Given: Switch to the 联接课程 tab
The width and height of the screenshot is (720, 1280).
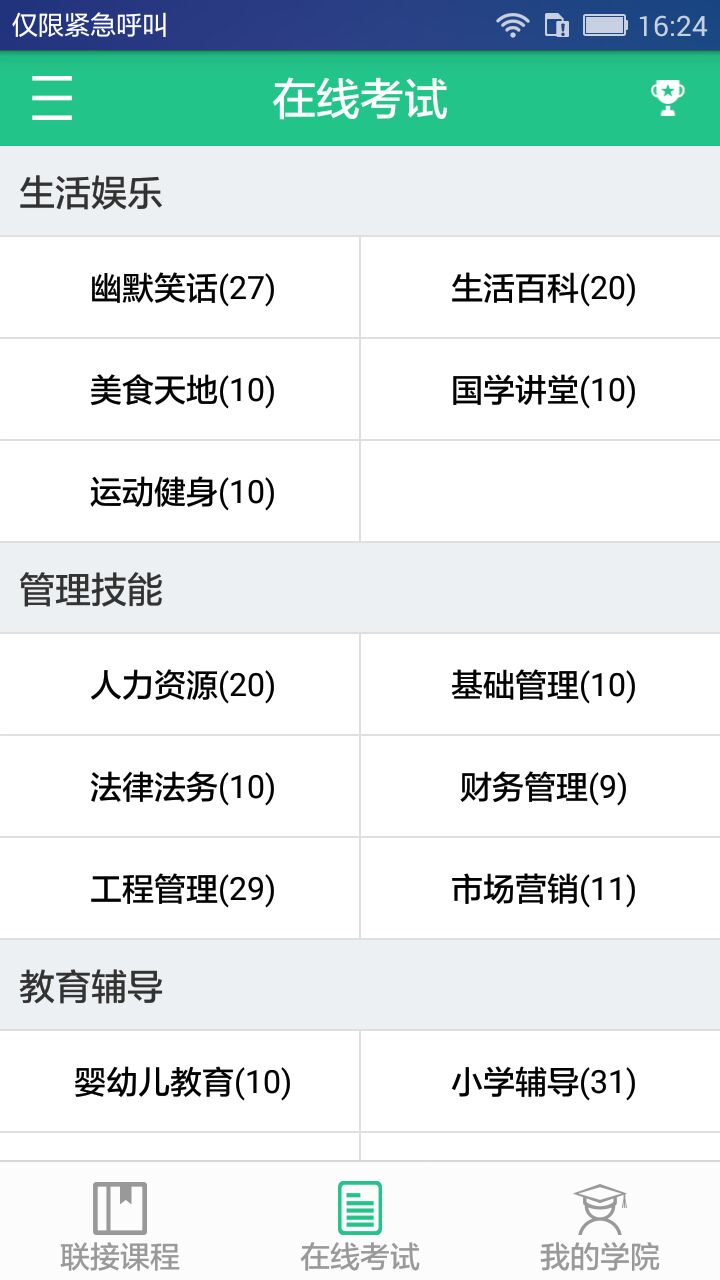Looking at the screenshot, I should click(120, 1225).
